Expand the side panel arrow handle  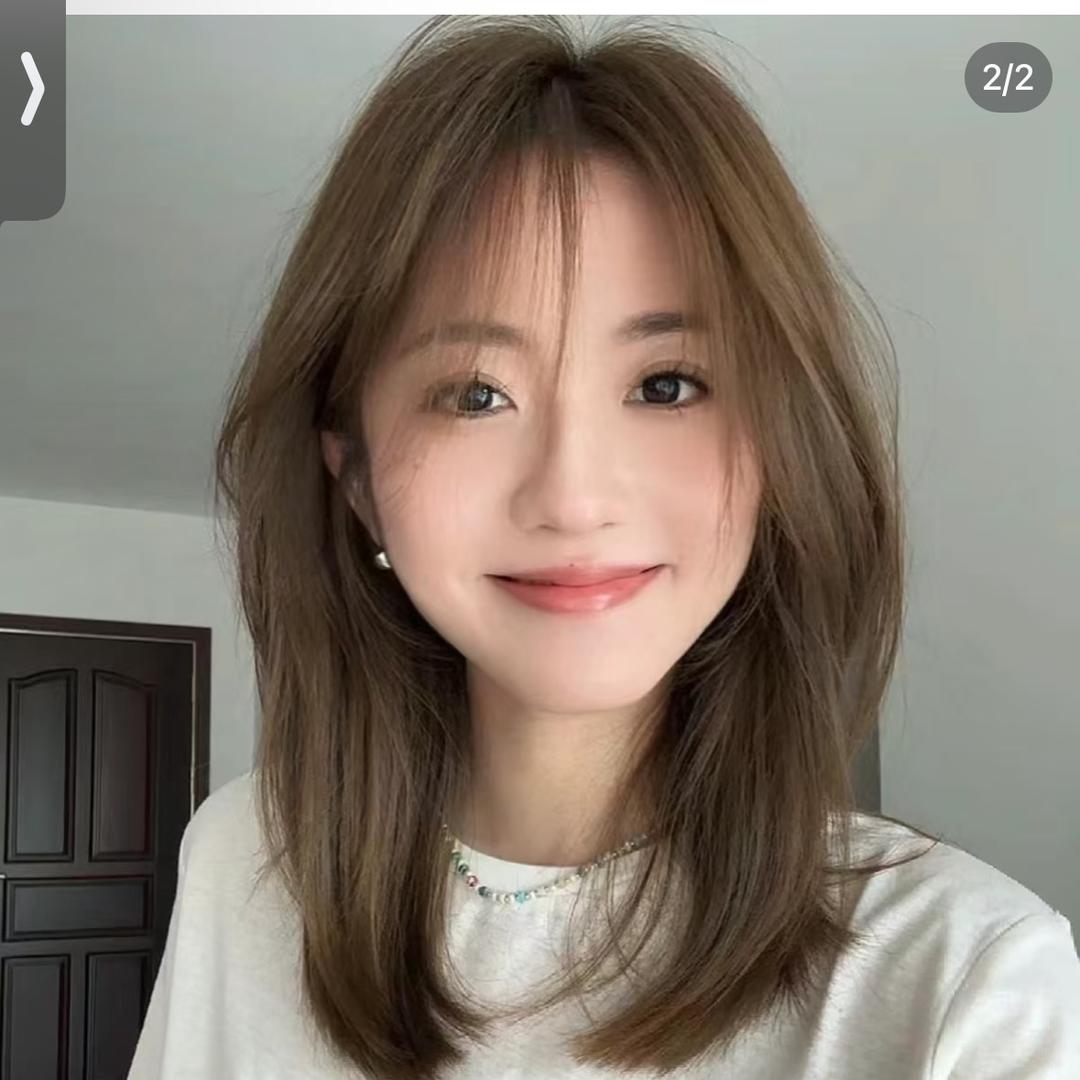coord(32,90)
